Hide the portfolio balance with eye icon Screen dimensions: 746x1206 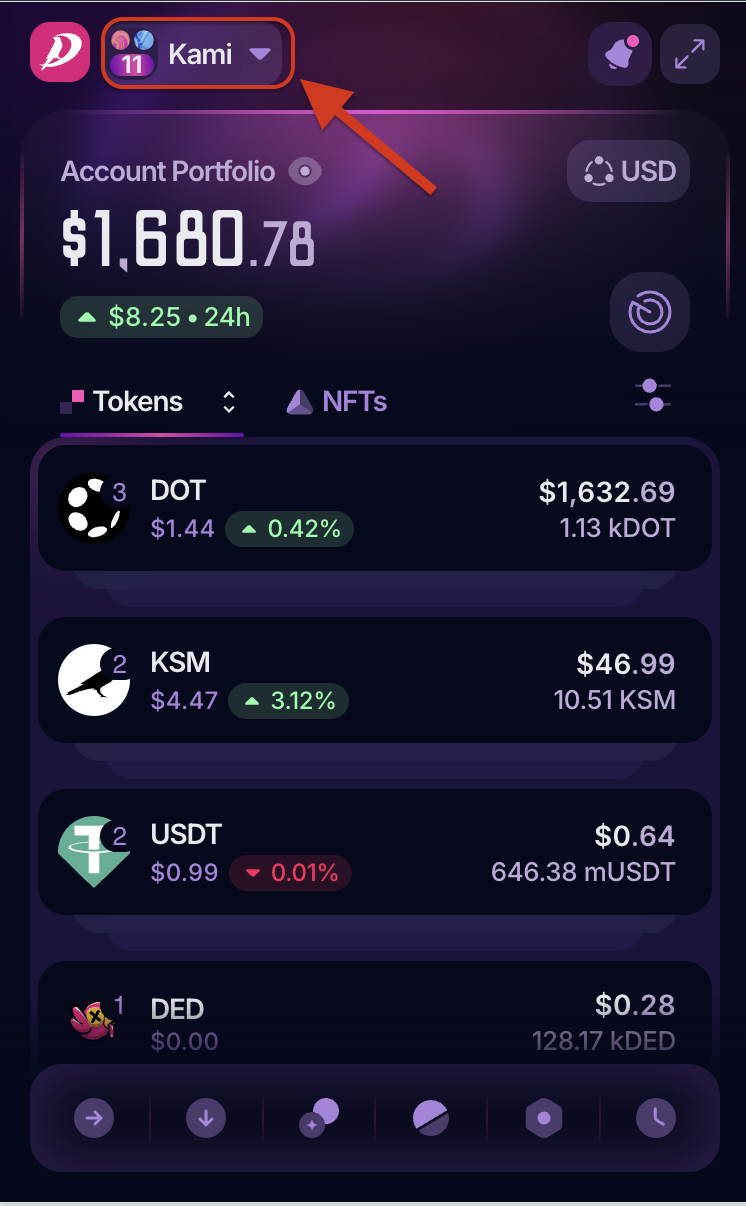305,172
